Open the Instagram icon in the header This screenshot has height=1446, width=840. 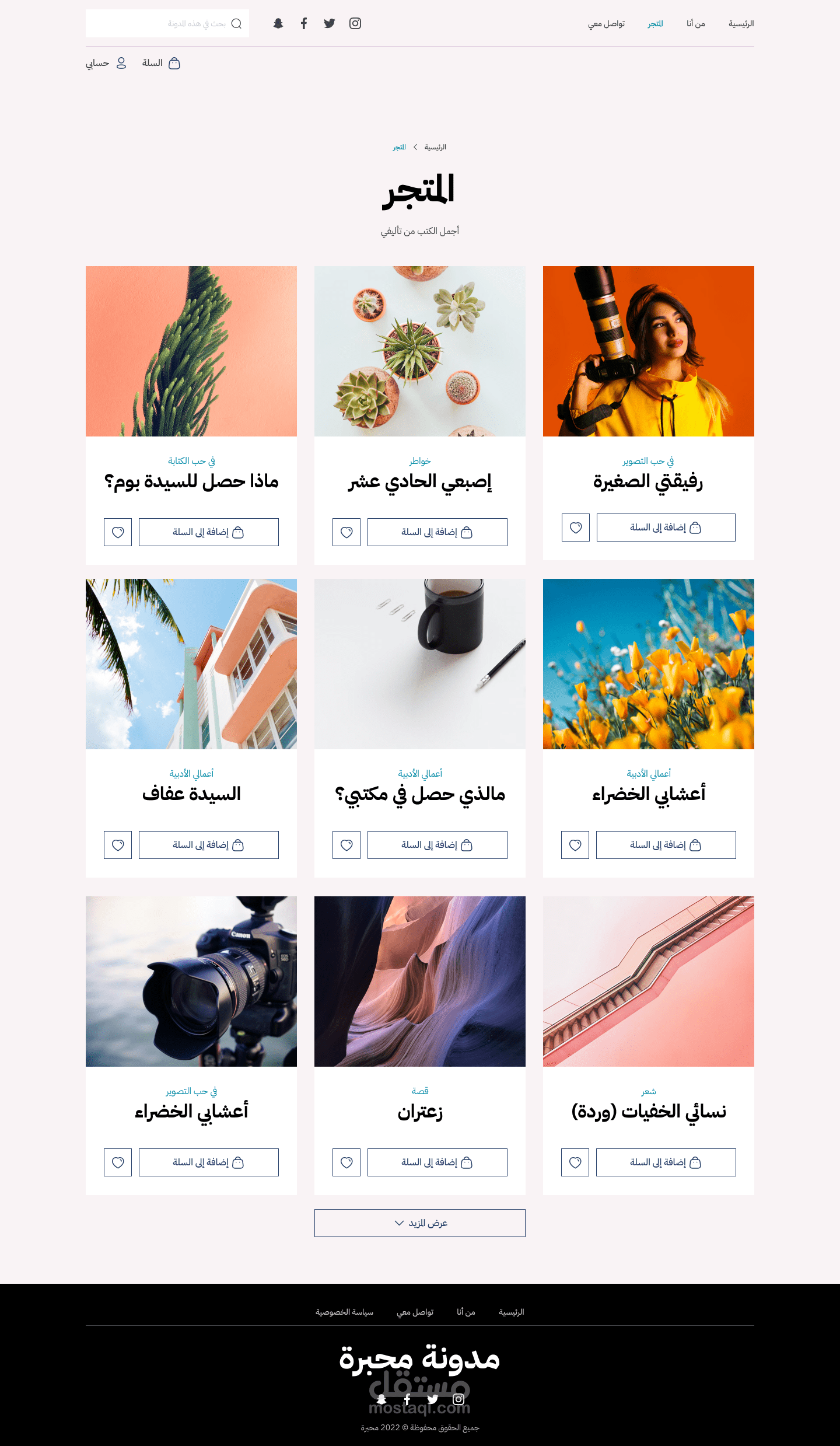tap(355, 23)
